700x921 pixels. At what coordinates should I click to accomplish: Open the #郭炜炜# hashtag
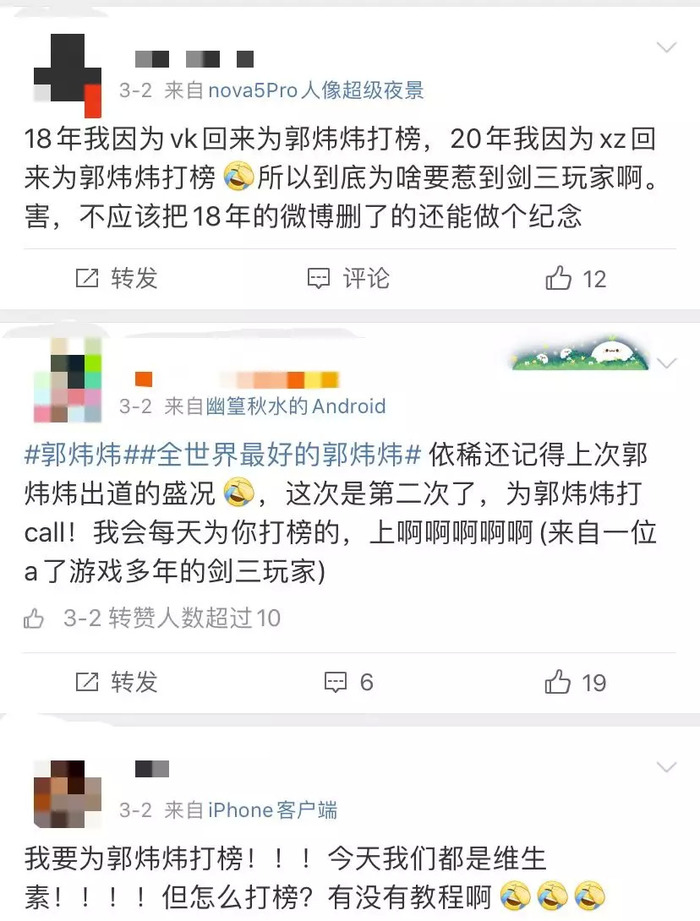coord(75,454)
